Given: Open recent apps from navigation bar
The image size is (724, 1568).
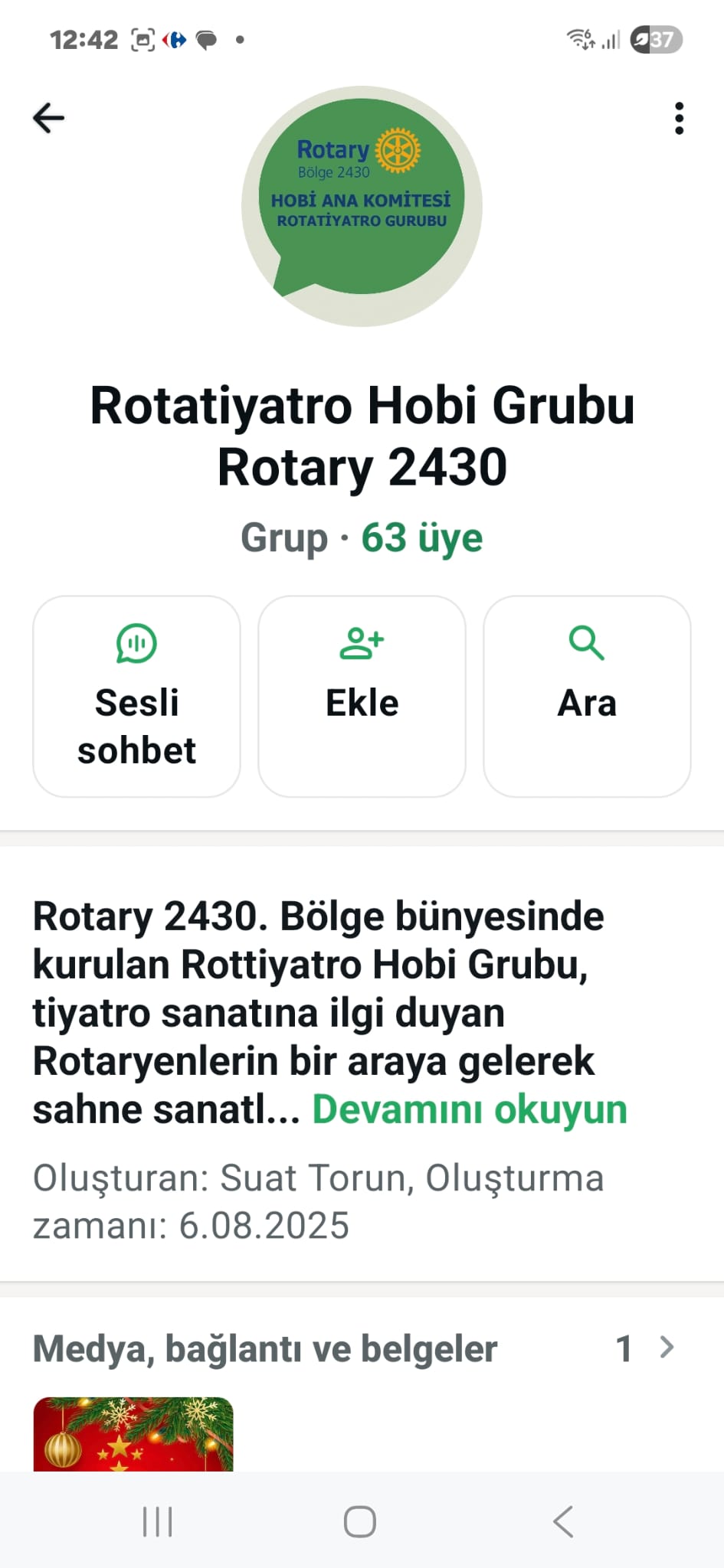Looking at the screenshot, I should [158, 1521].
